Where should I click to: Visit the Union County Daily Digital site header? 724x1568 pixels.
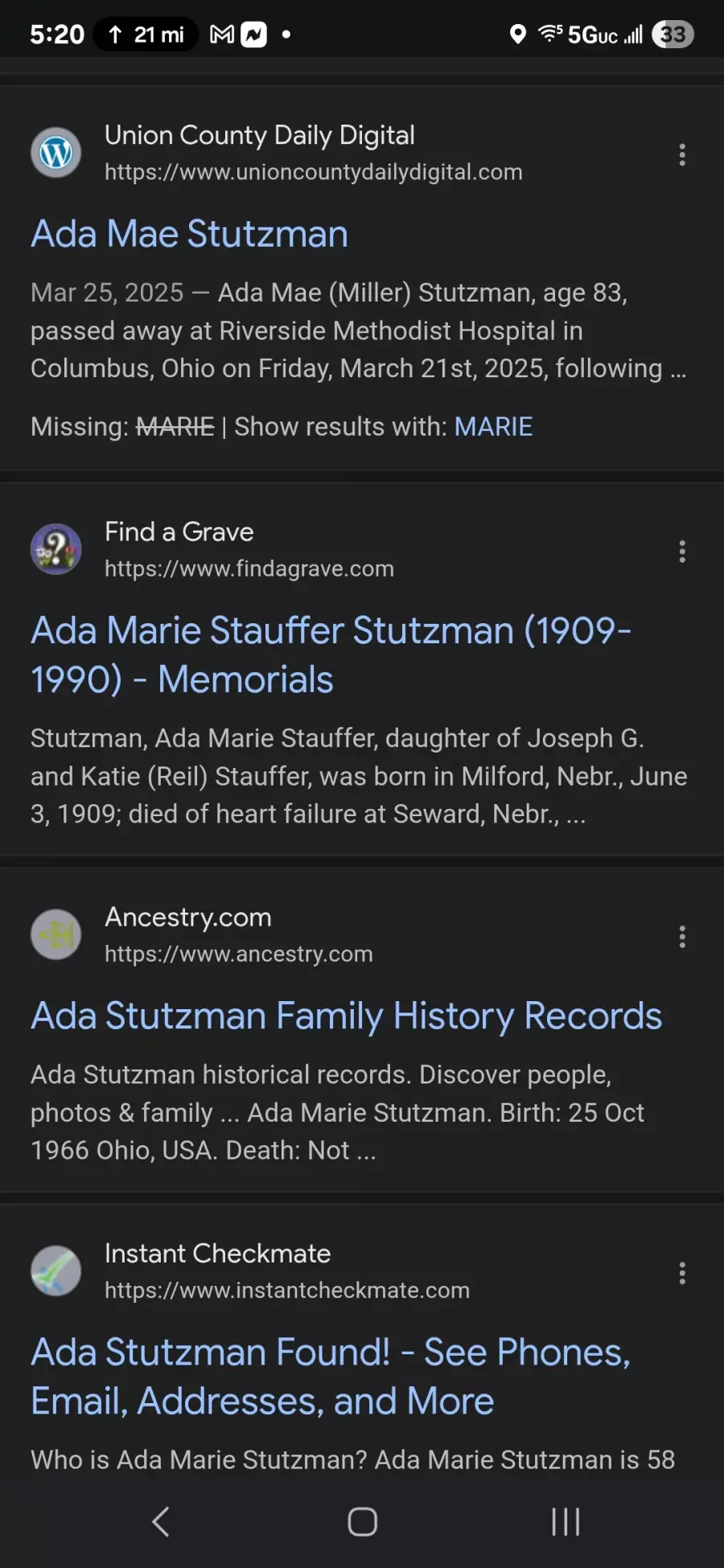(278, 153)
